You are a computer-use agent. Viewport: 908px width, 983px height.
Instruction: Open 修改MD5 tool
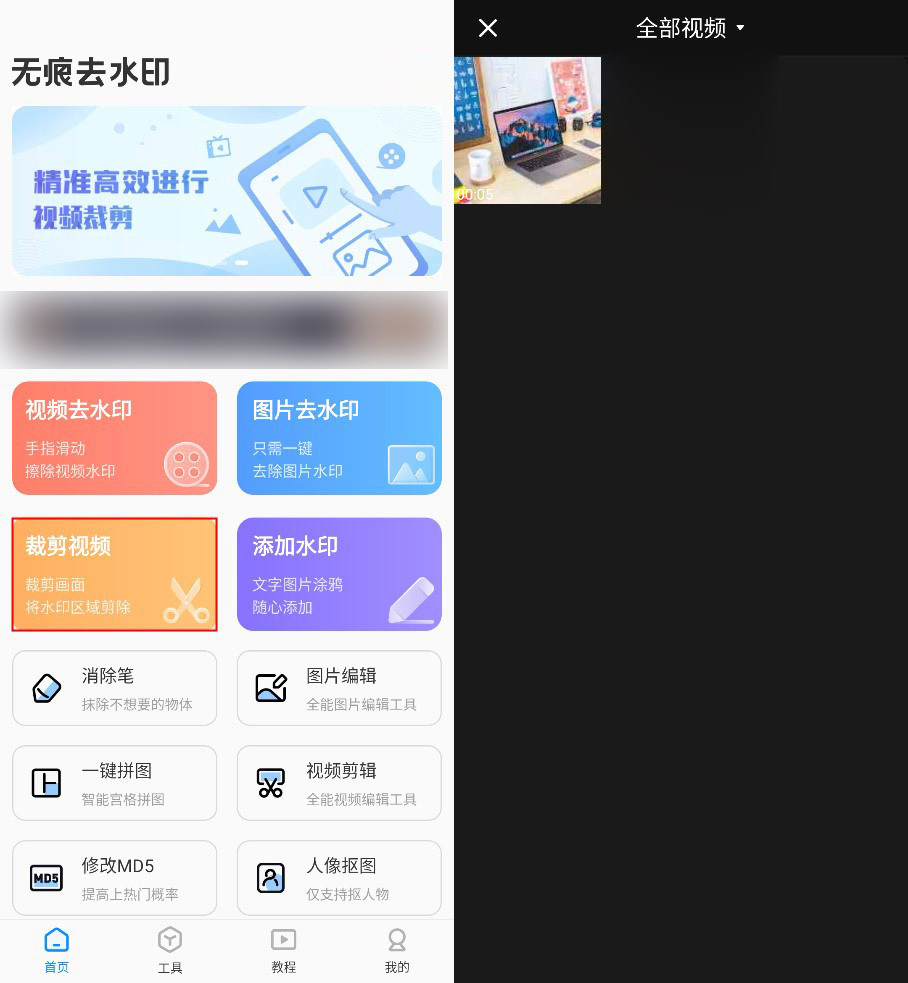click(114, 877)
